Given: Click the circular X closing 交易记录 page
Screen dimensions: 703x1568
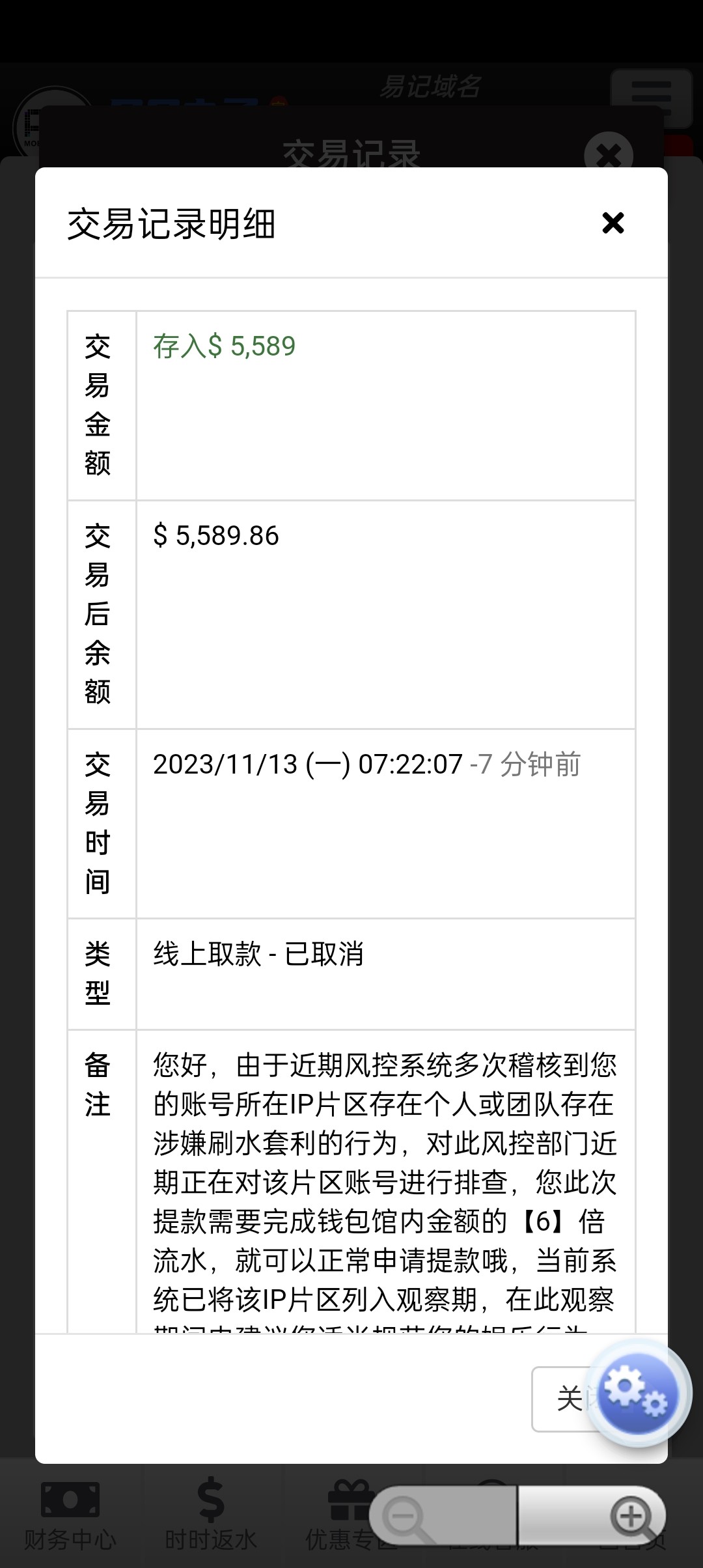Looking at the screenshot, I should (608, 155).
